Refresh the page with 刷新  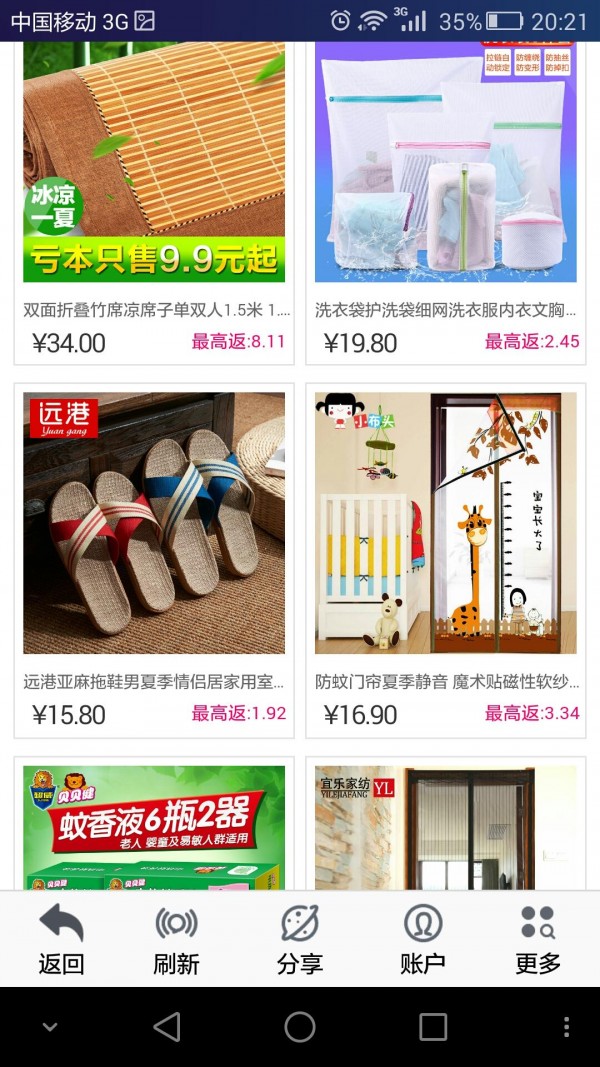point(176,938)
